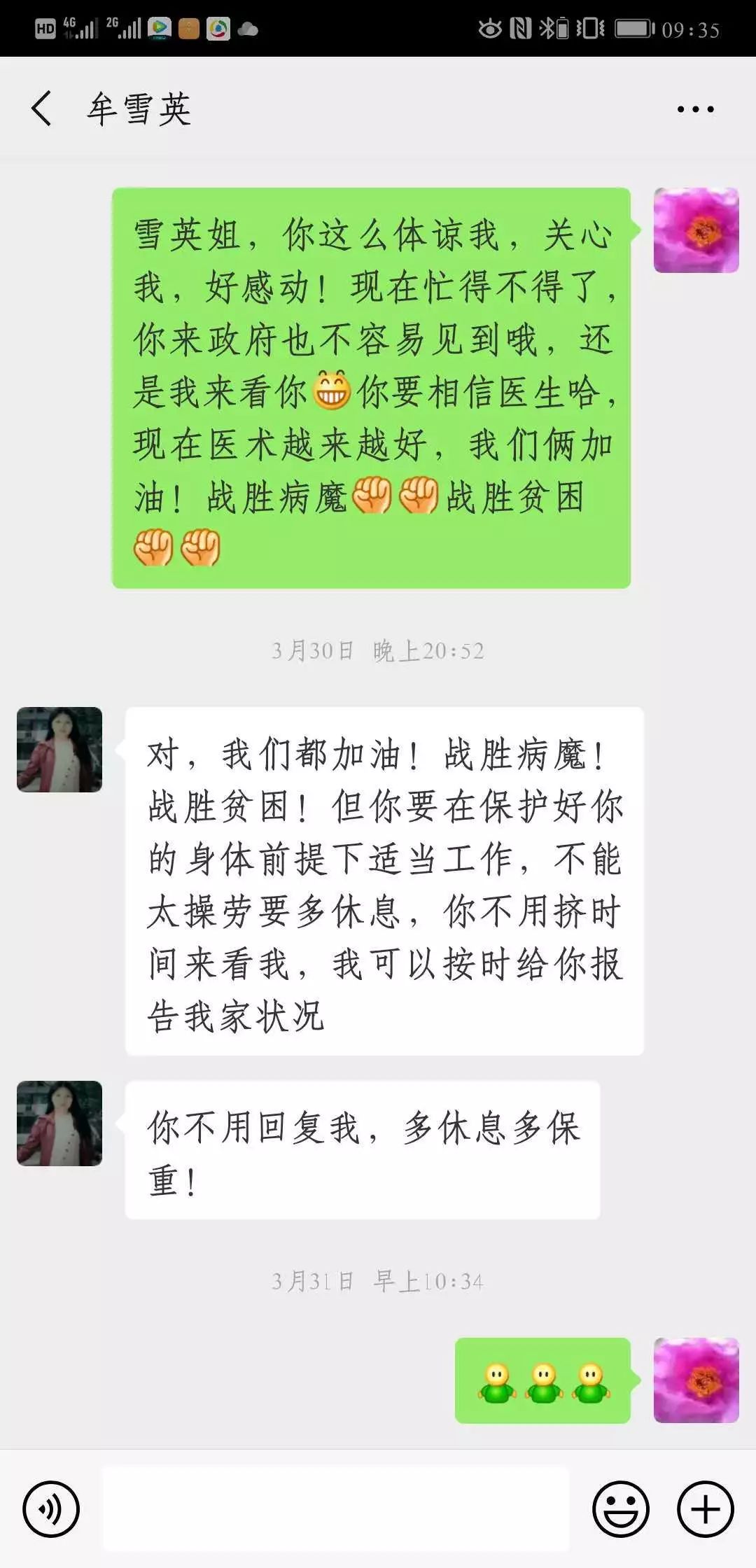Open my flower avatar beside the emoji message

pos(696,1380)
